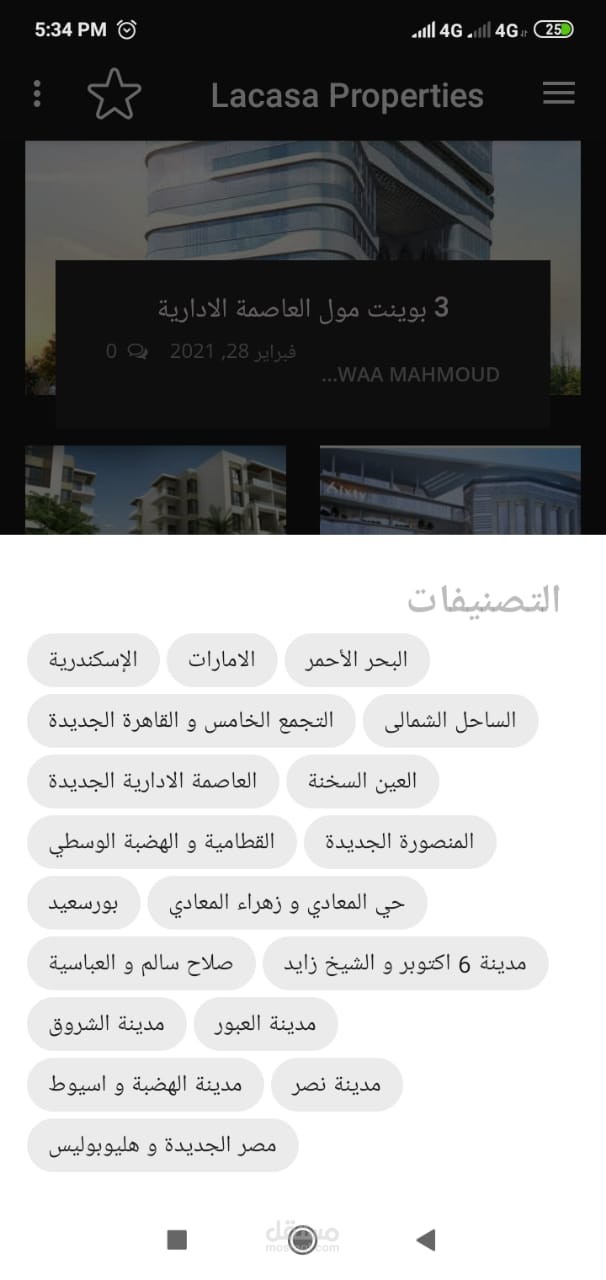Open the three-dot overflow menu
The width and height of the screenshot is (606, 1280).
(37, 95)
